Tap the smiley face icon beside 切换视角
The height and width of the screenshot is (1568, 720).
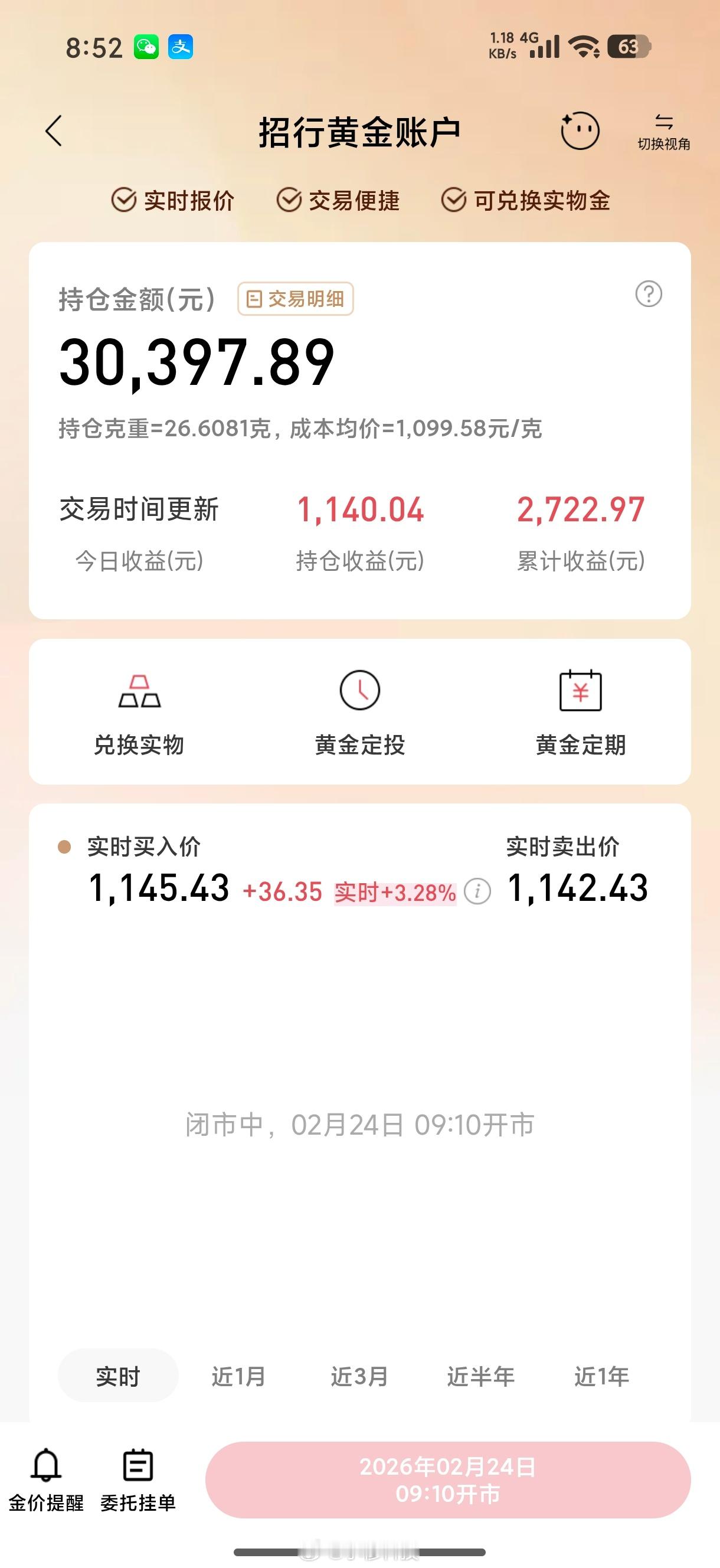pyautogui.click(x=581, y=130)
